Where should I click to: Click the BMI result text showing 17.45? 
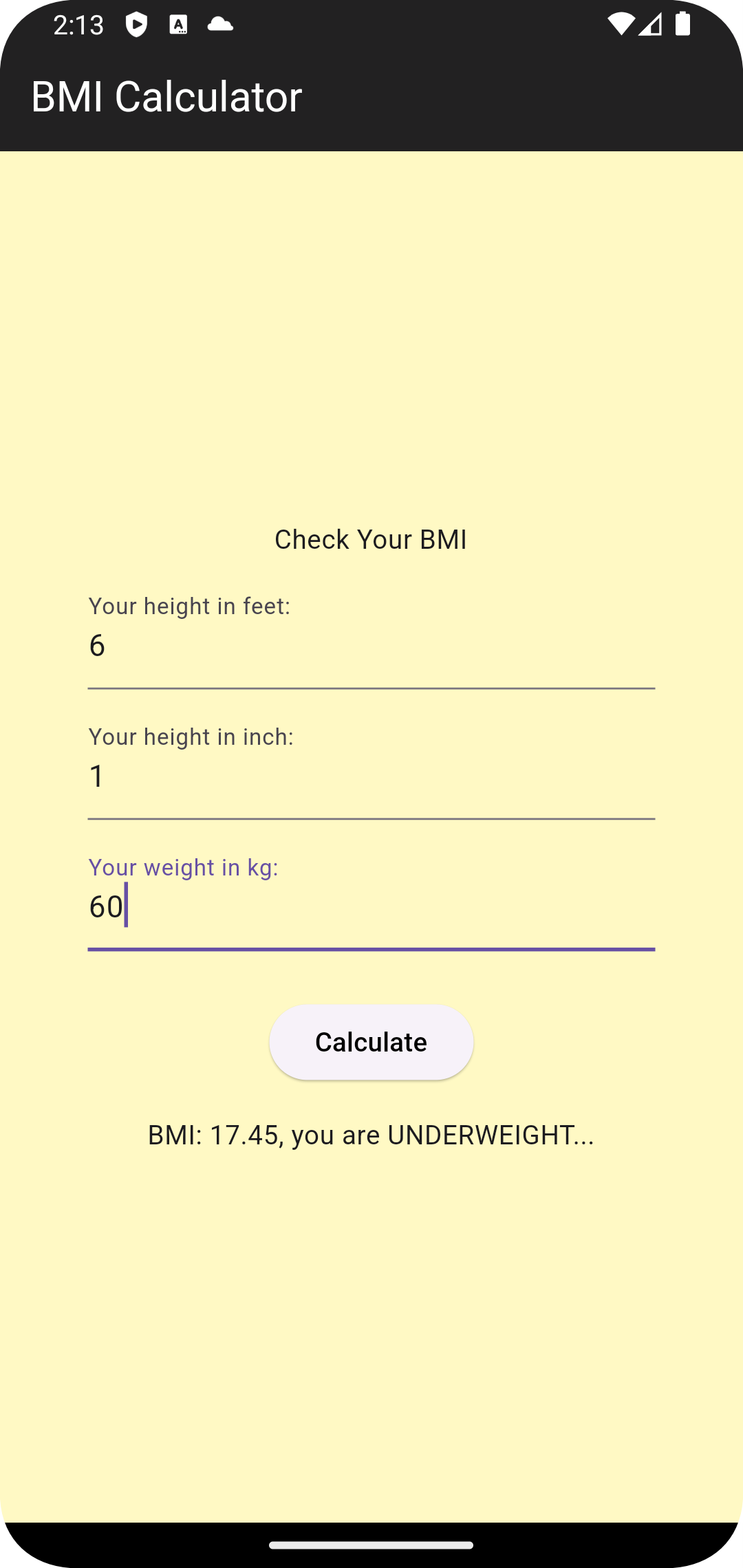(x=371, y=1135)
